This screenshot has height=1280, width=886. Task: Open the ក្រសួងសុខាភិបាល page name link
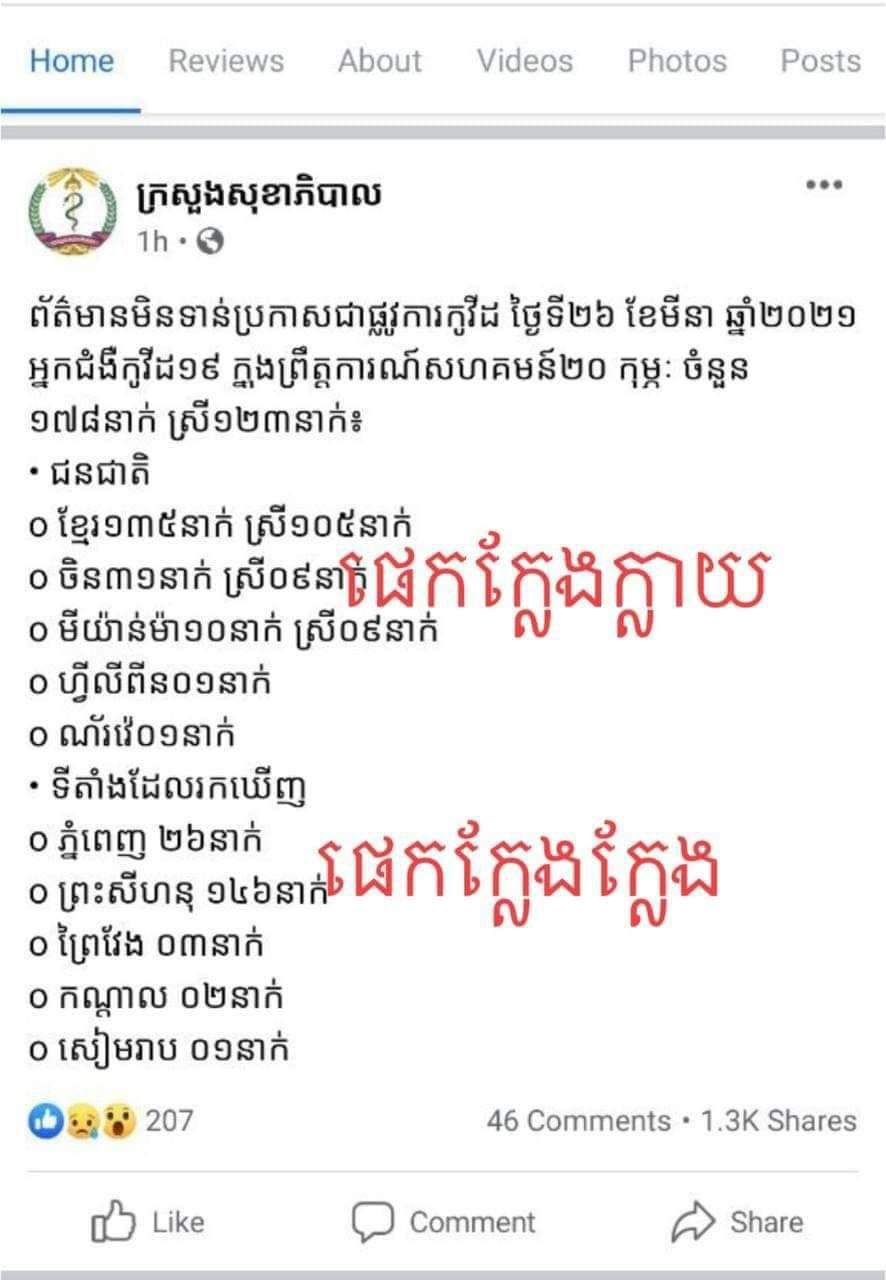click(x=258, y=194)
